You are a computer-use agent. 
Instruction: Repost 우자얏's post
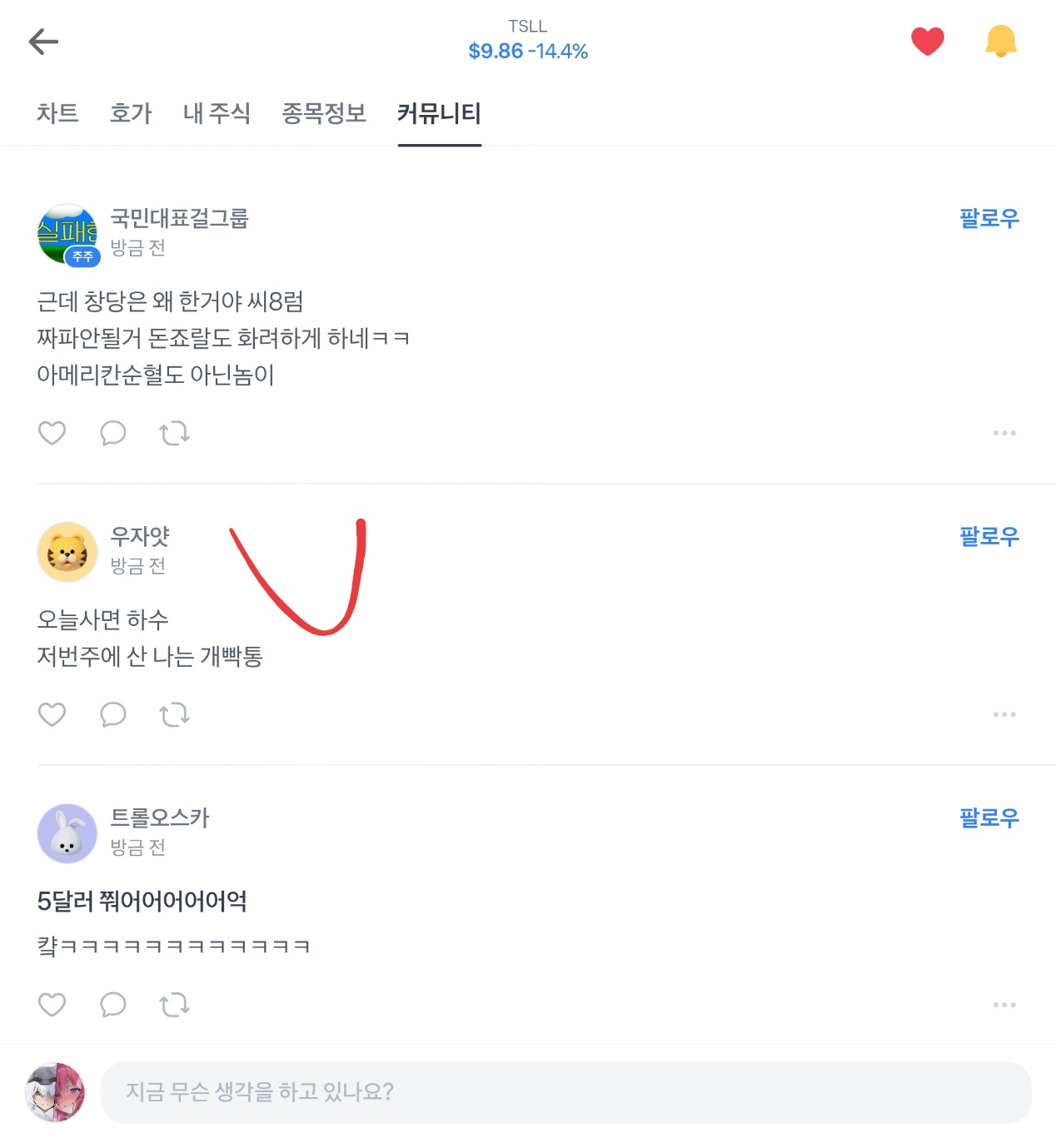pyautogui.click(x=174, y=714)
